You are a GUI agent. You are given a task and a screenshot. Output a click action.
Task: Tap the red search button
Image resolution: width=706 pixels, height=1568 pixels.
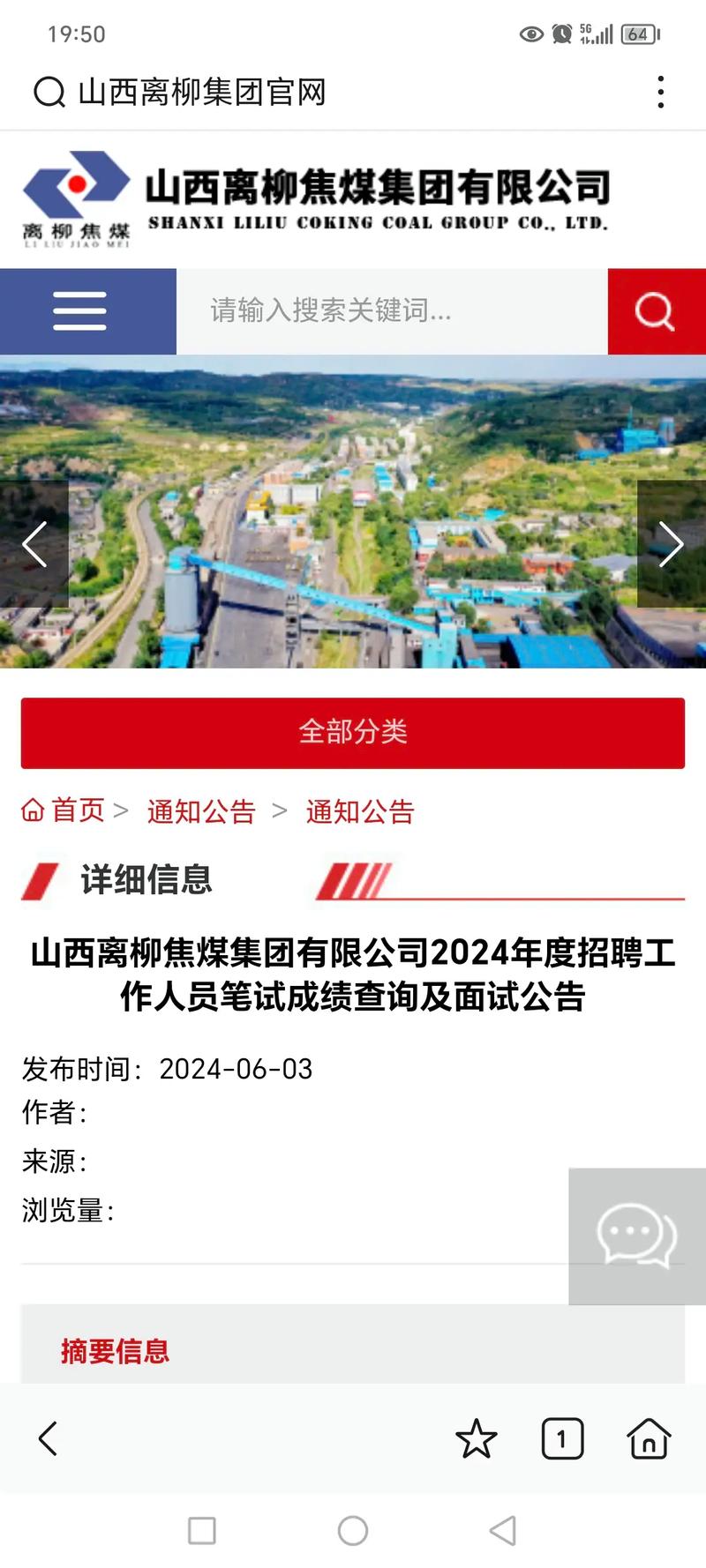coord(656,311)
